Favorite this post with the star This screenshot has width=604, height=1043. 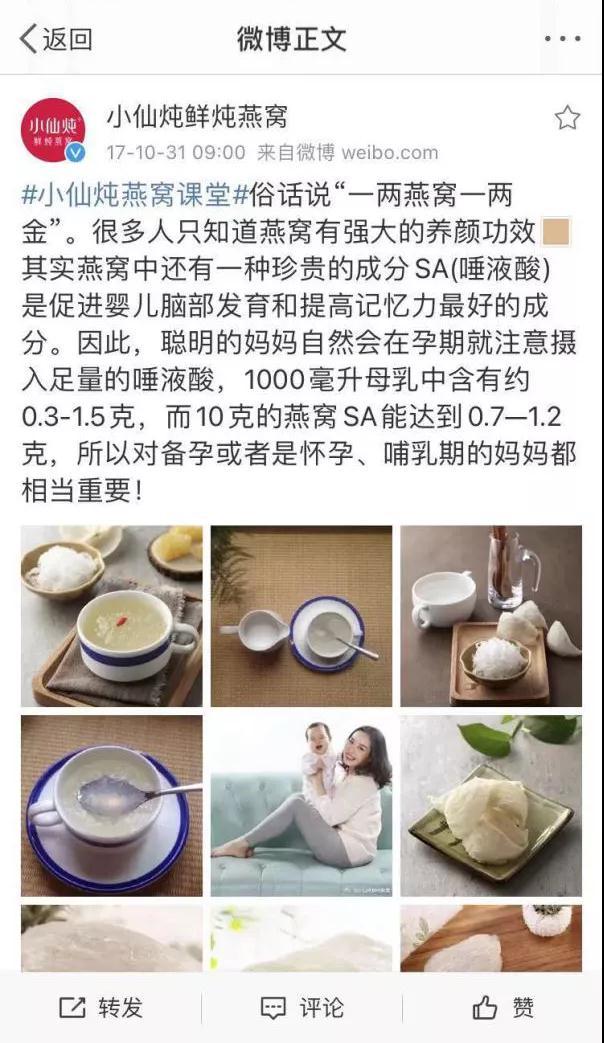567,118
